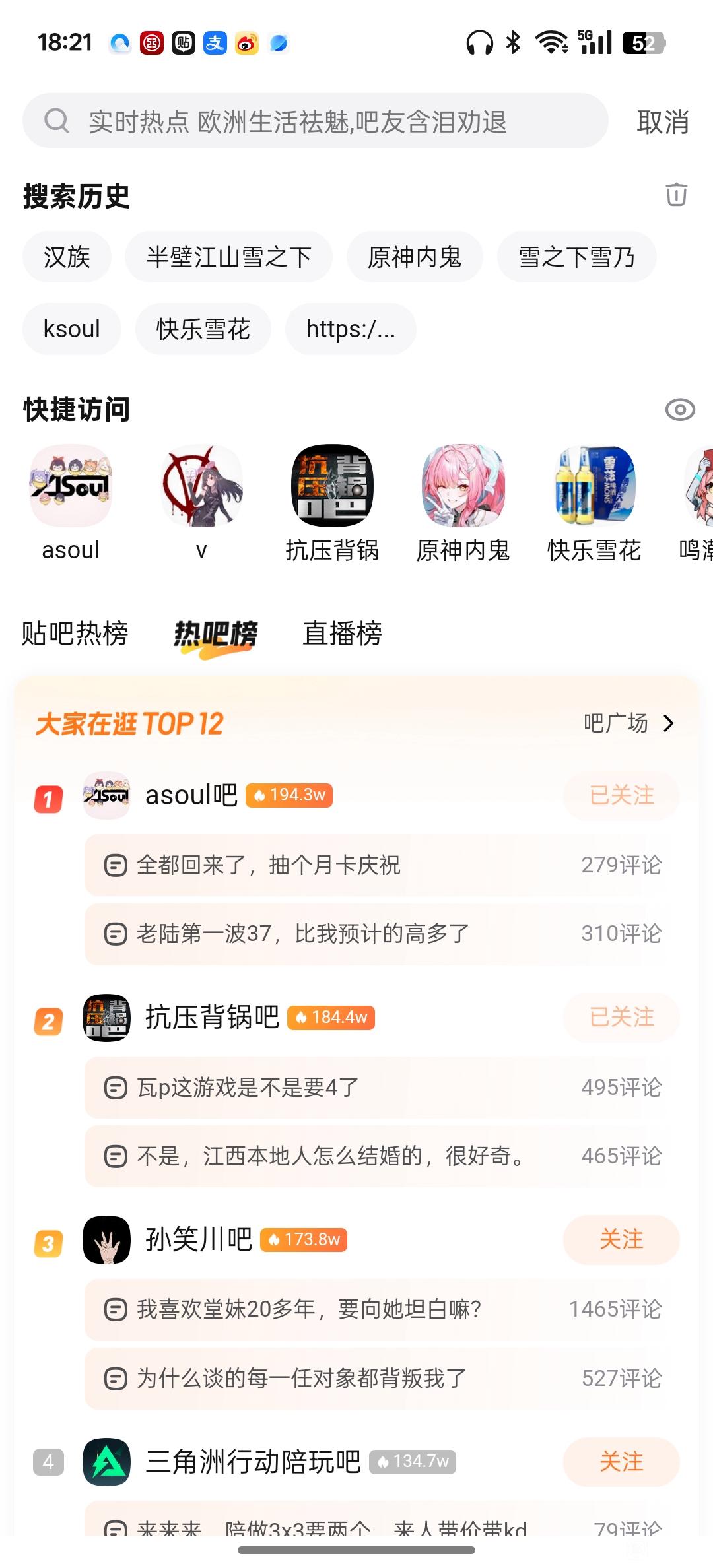Hide quick access with the eye icon
The width and height of the screenshot is (713, 1568).
click(679, 410)
